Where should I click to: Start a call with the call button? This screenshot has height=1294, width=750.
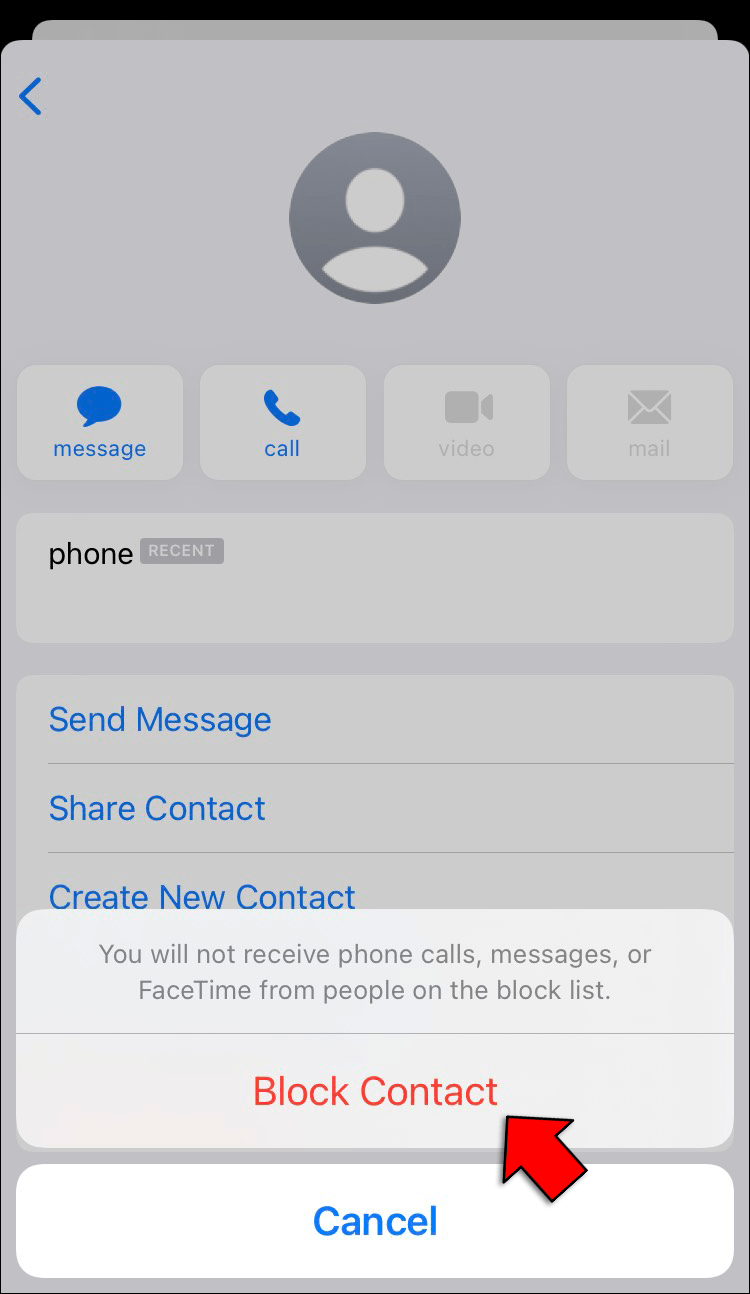tap(282, 422)
